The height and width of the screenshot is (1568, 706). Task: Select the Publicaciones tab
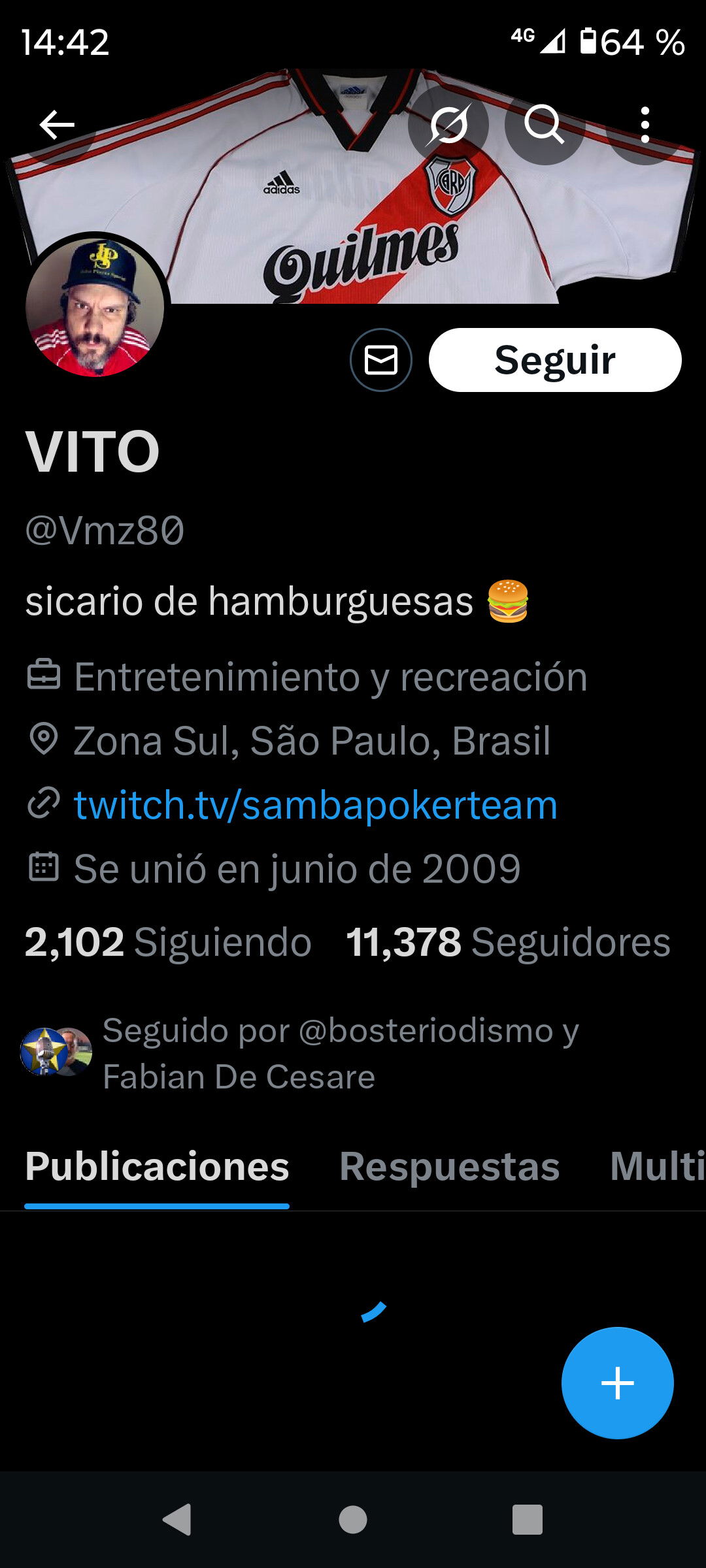click(157, 1167)
